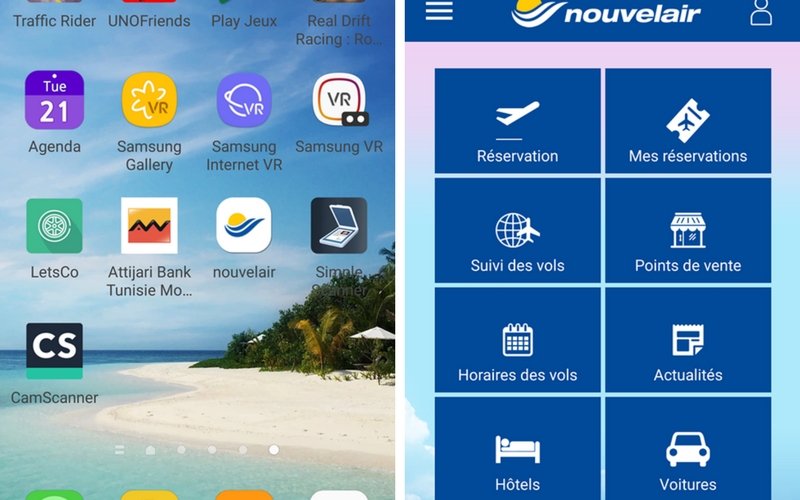The width and height of the screenshot is (800, 500).
Task: Open the Actualités tile
Action: click(x=688, y=341)
